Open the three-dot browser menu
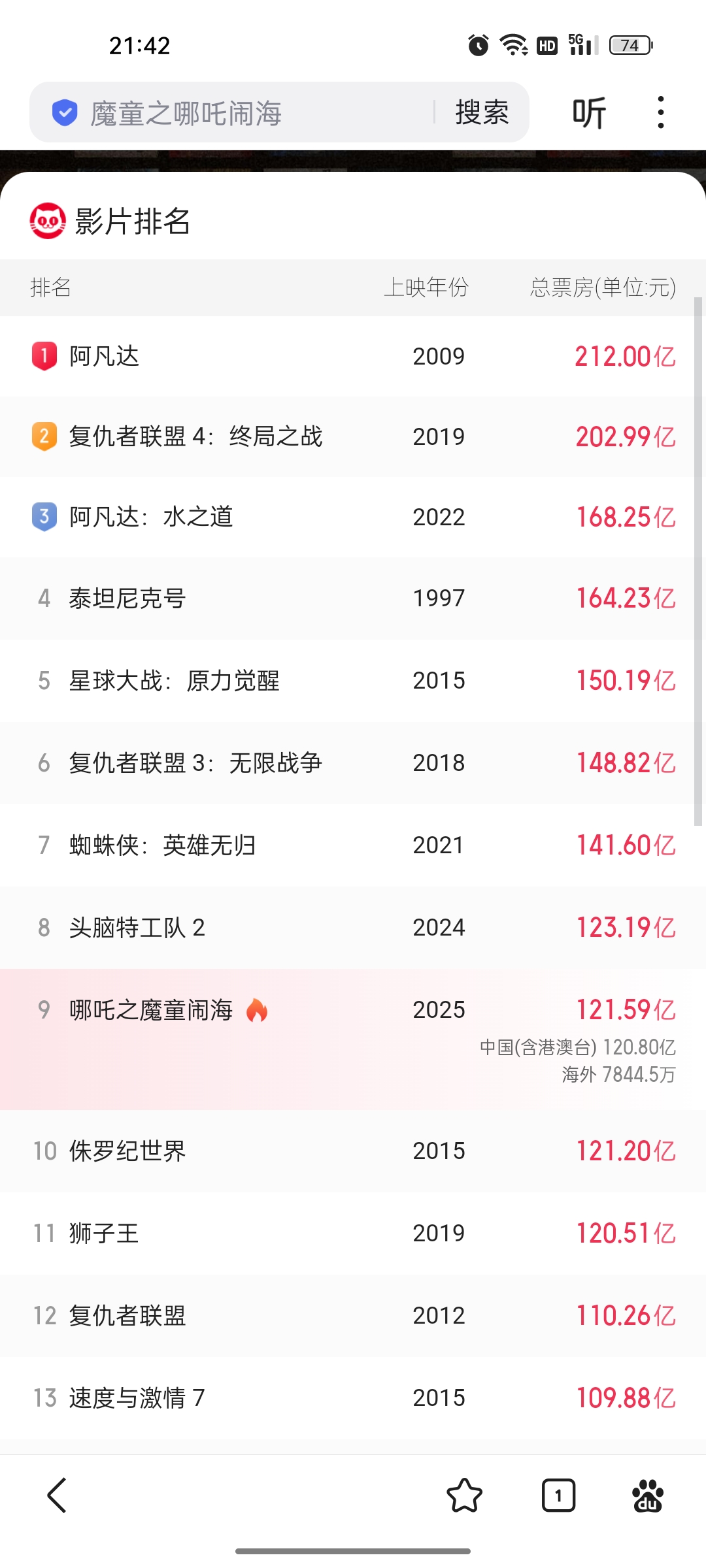The height and width of the screenshot is (1568, 706). click(x=661, y=112)
